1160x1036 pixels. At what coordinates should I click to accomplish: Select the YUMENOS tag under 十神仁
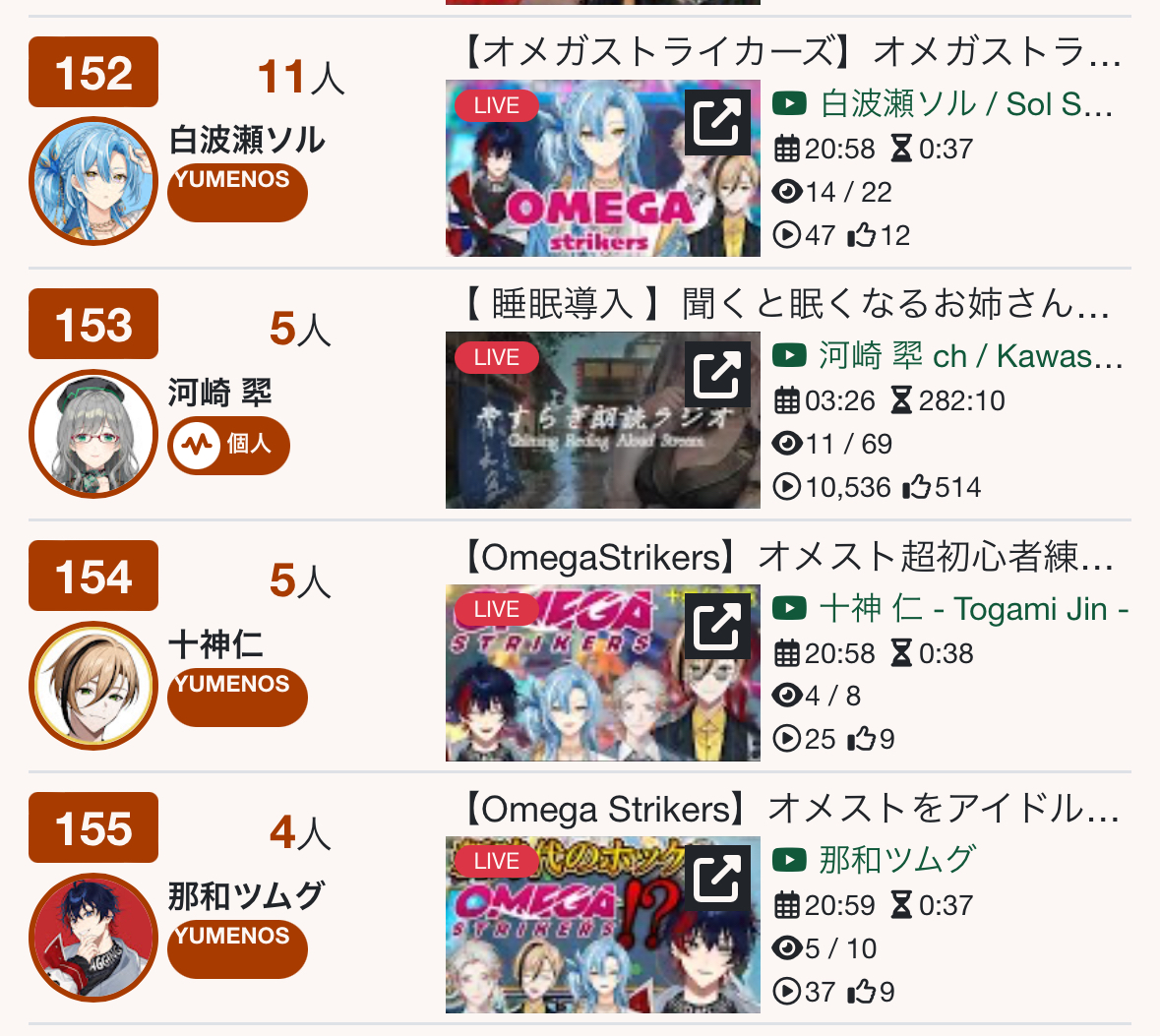click(x=237, y=697)
